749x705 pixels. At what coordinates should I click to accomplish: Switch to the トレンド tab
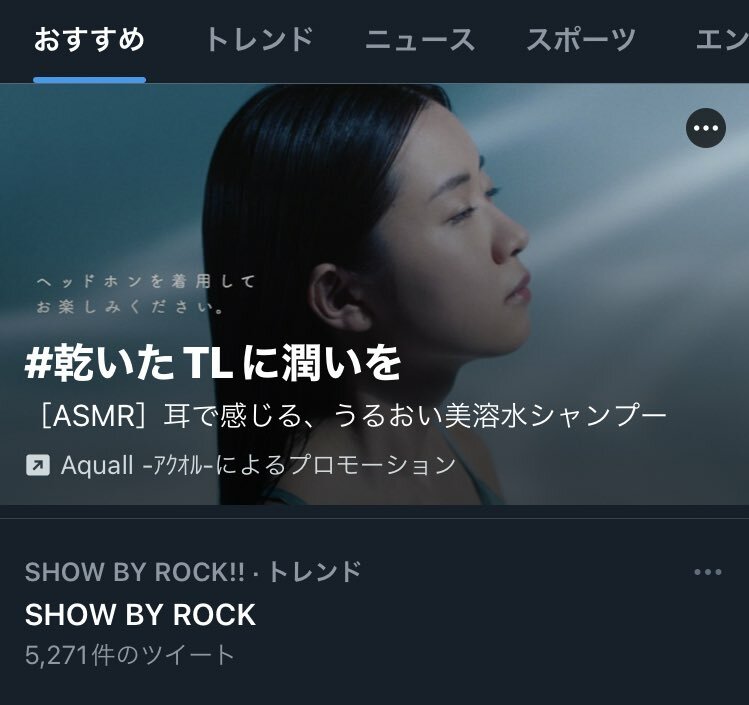[259, 40]
